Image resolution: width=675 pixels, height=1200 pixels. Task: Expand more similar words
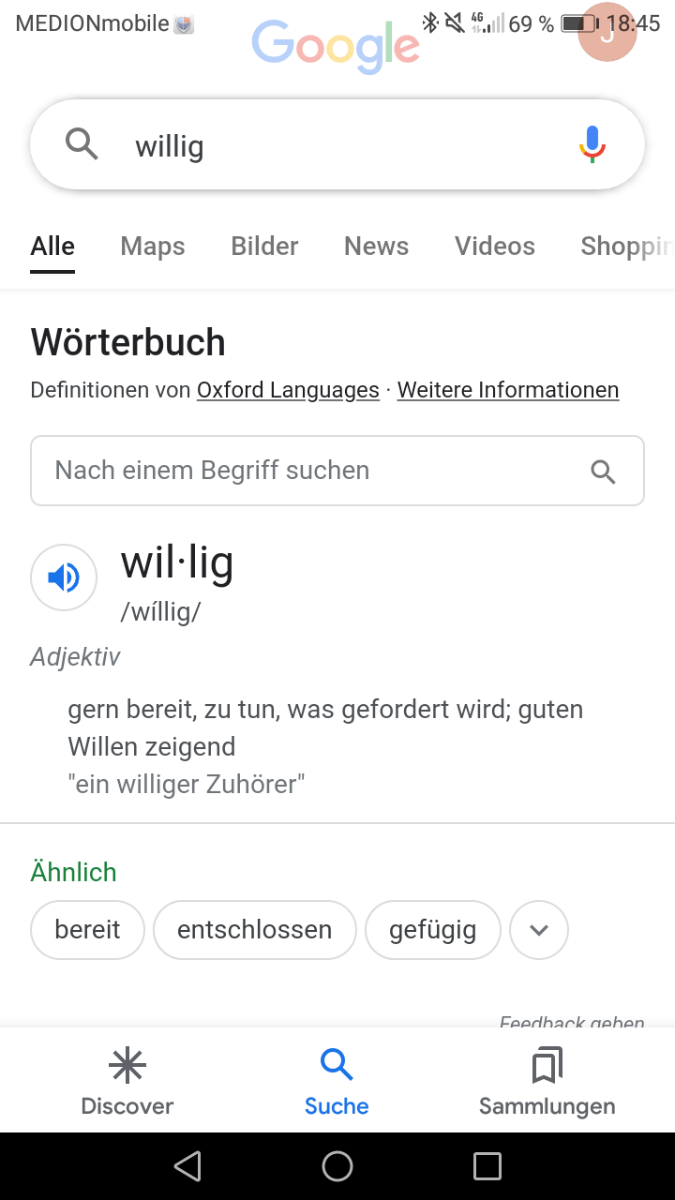[539, 930]
